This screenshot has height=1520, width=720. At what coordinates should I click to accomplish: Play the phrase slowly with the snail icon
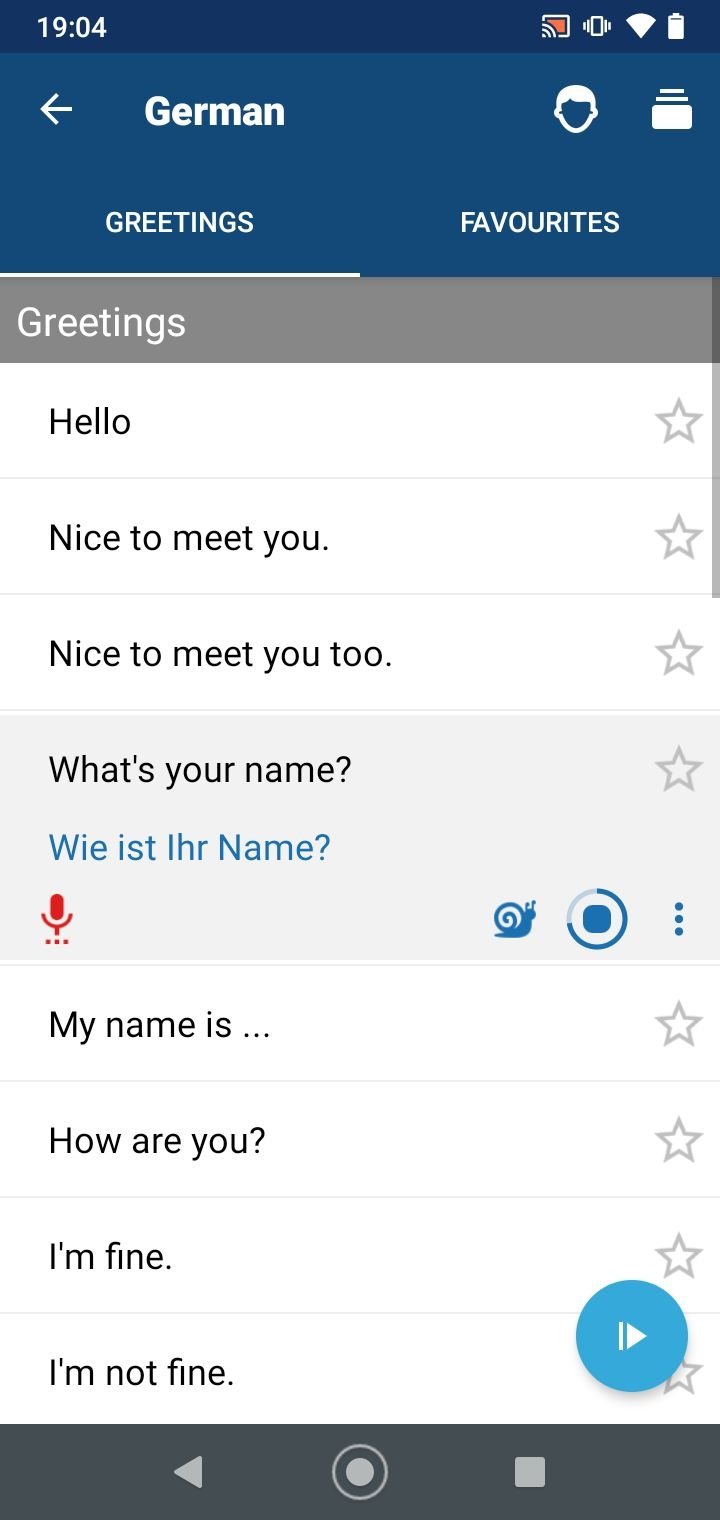(x=515, y=919)
